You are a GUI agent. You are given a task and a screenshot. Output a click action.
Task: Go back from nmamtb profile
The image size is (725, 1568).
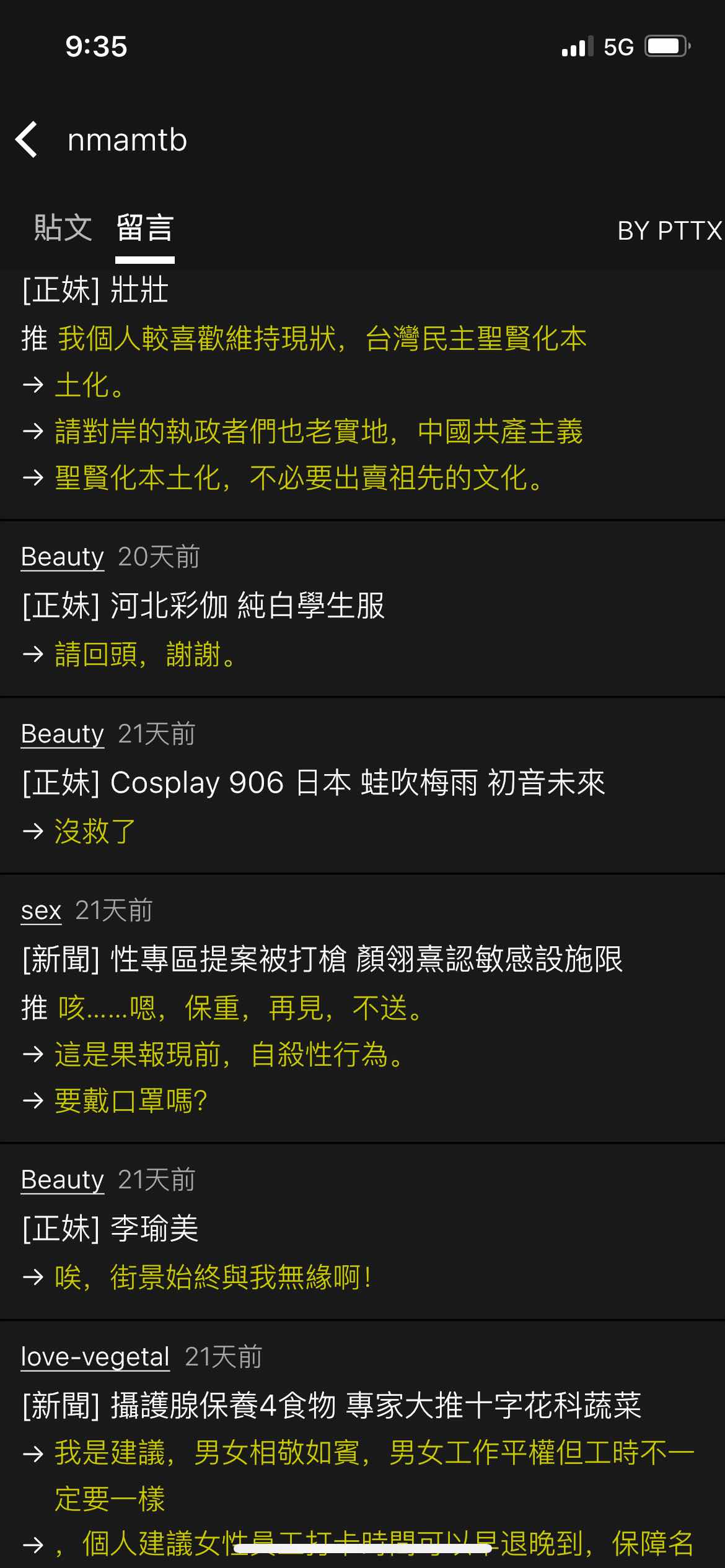27,139
